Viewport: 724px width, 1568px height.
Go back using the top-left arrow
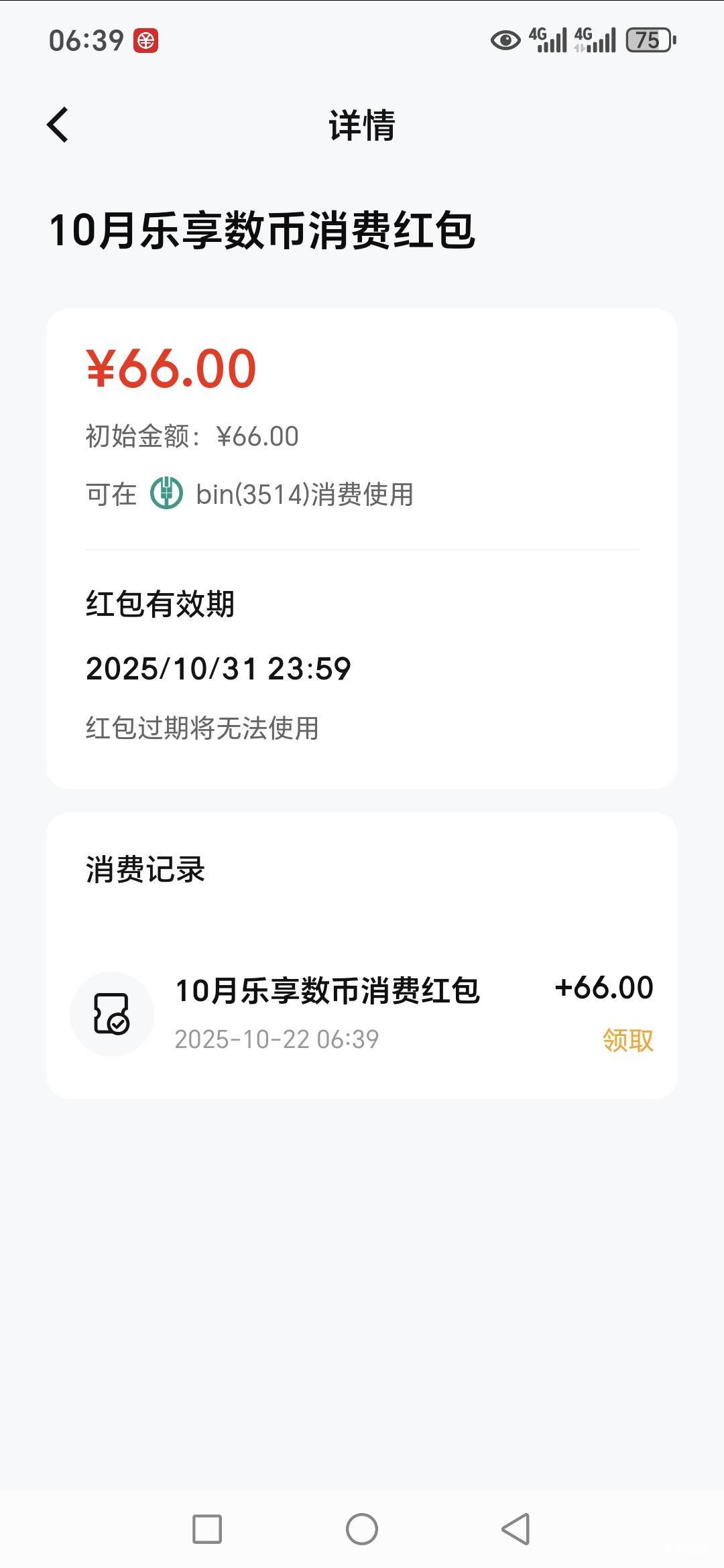click(58, 125)
